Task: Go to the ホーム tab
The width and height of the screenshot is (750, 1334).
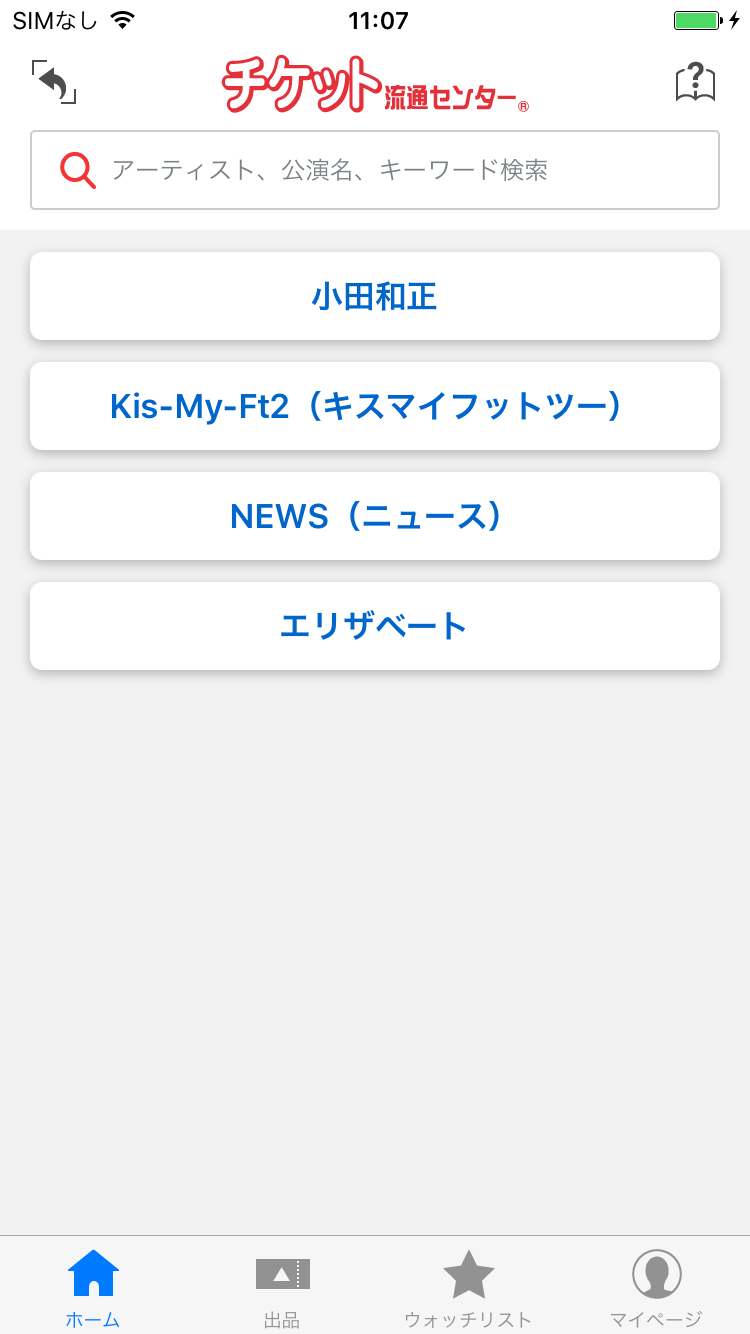Action: (x=93, y=1288)
